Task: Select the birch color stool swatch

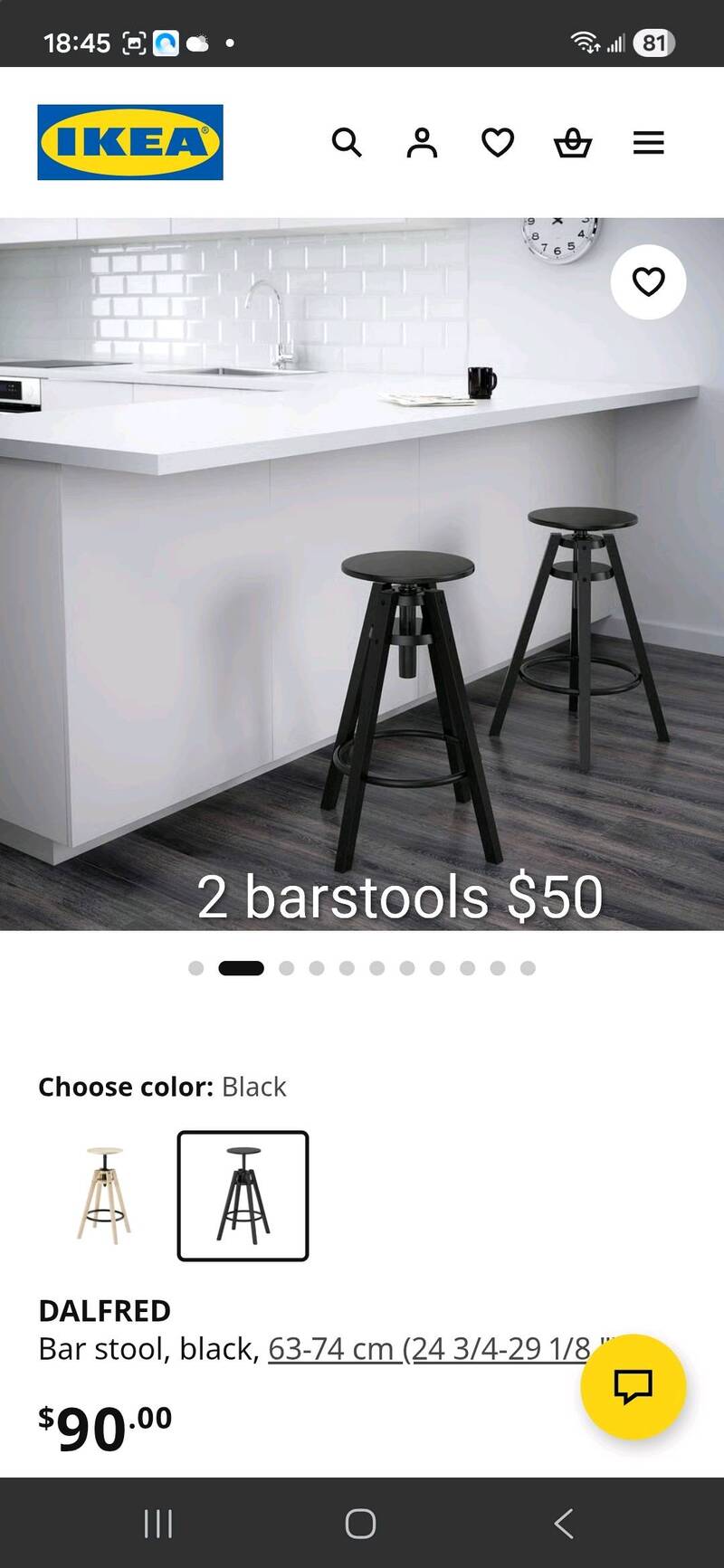Action: (104, 1194)
